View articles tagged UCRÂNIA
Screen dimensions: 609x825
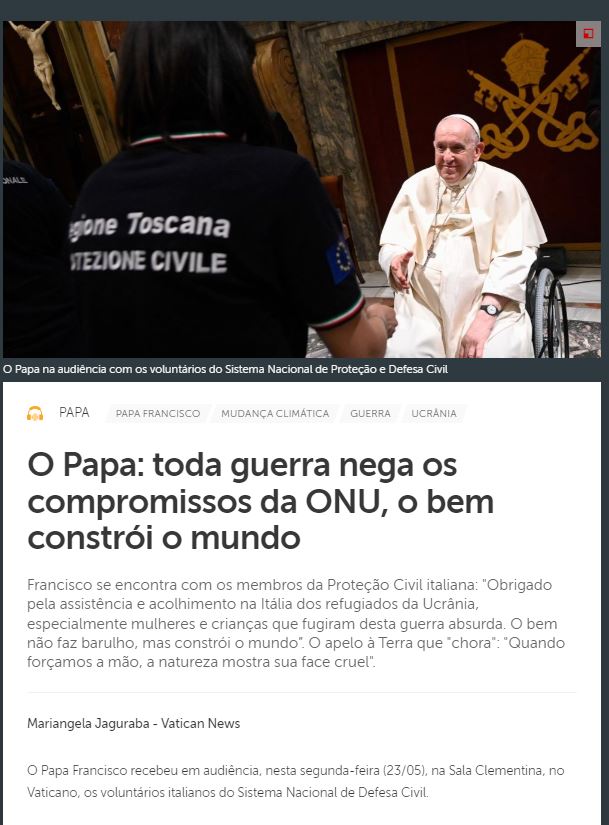point(433,413)
